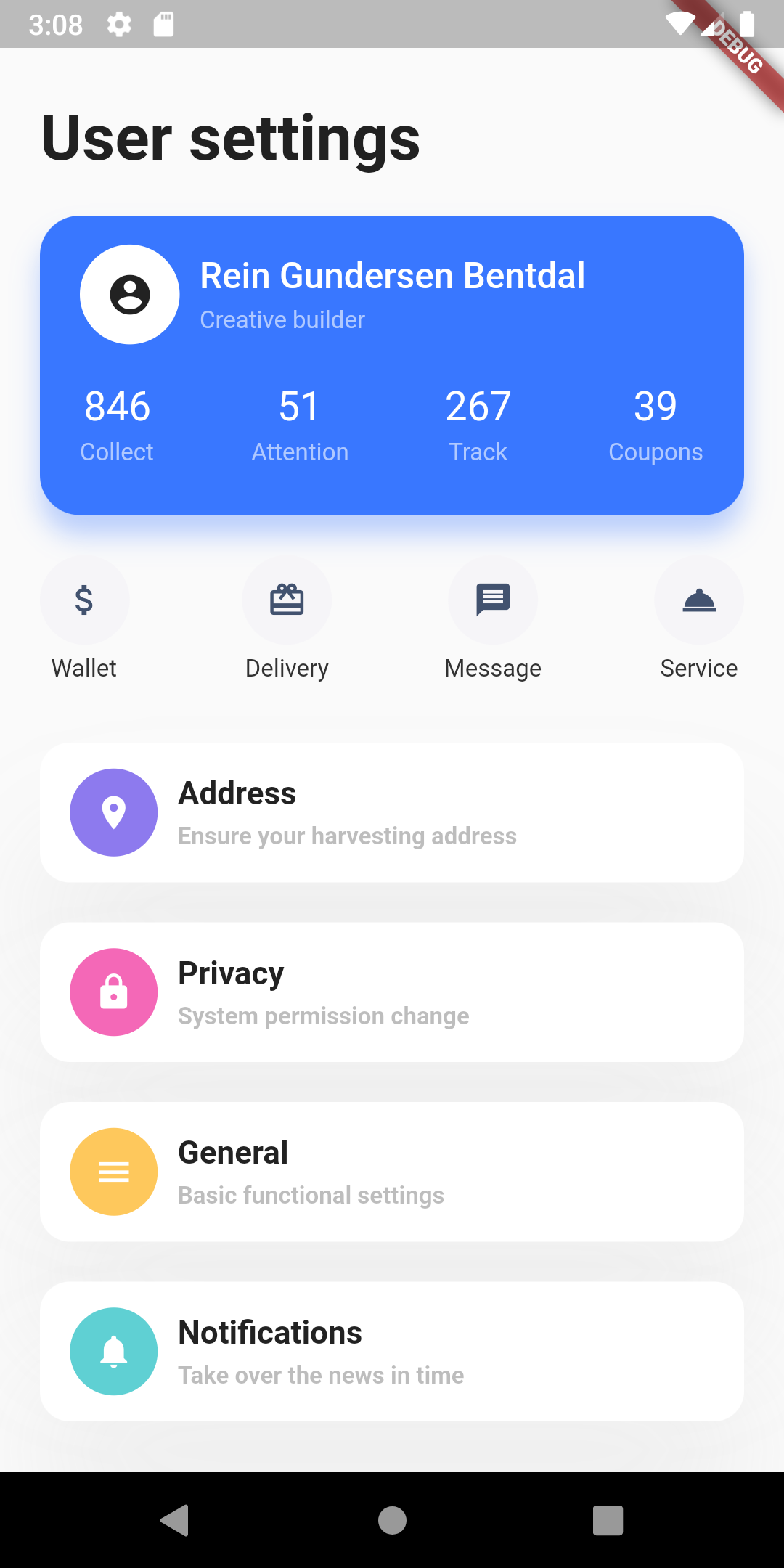
Task: Open the Wallet dollar icon
Action: [84, 600]
